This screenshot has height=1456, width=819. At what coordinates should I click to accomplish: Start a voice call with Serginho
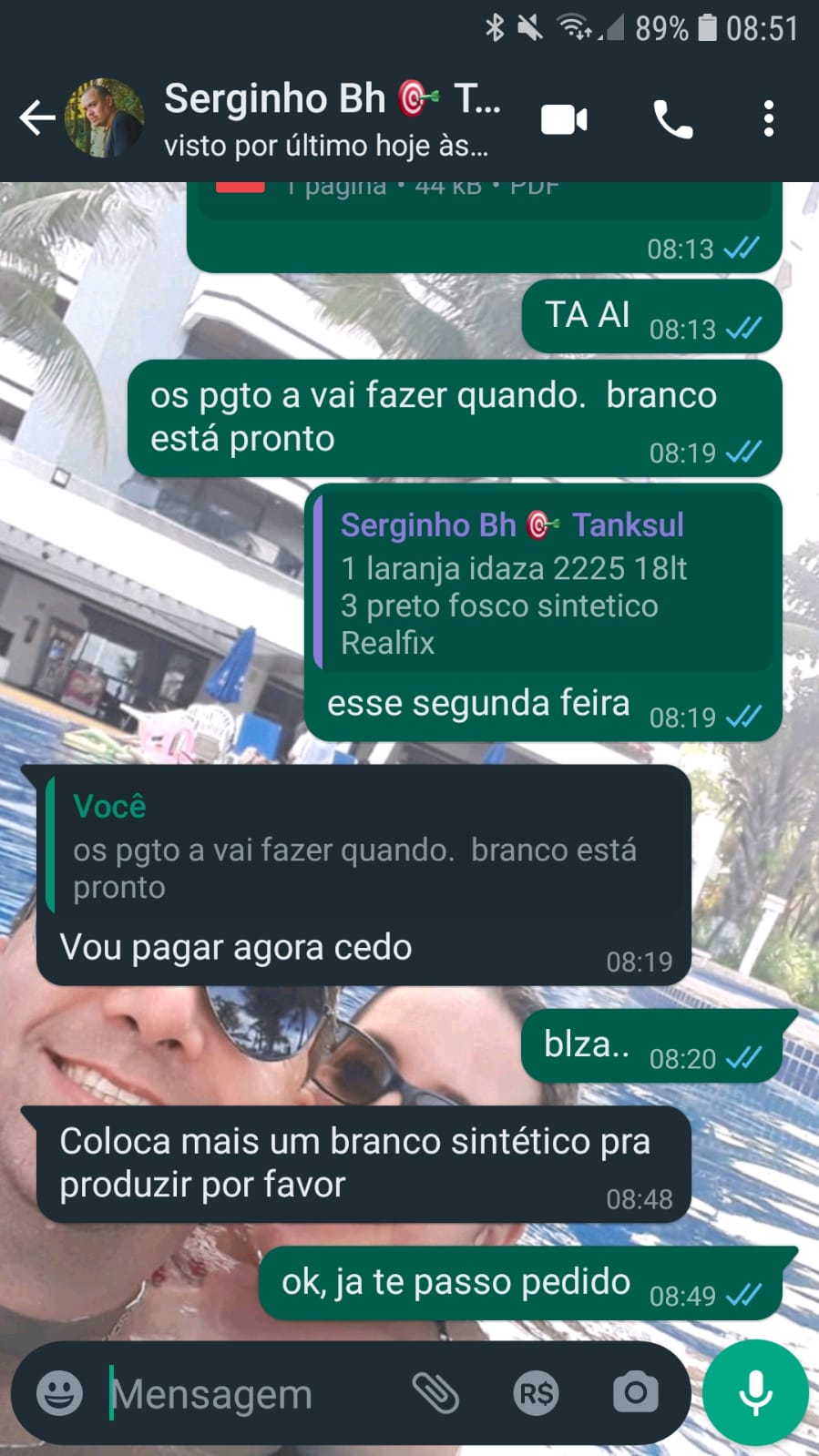point(673,119)
